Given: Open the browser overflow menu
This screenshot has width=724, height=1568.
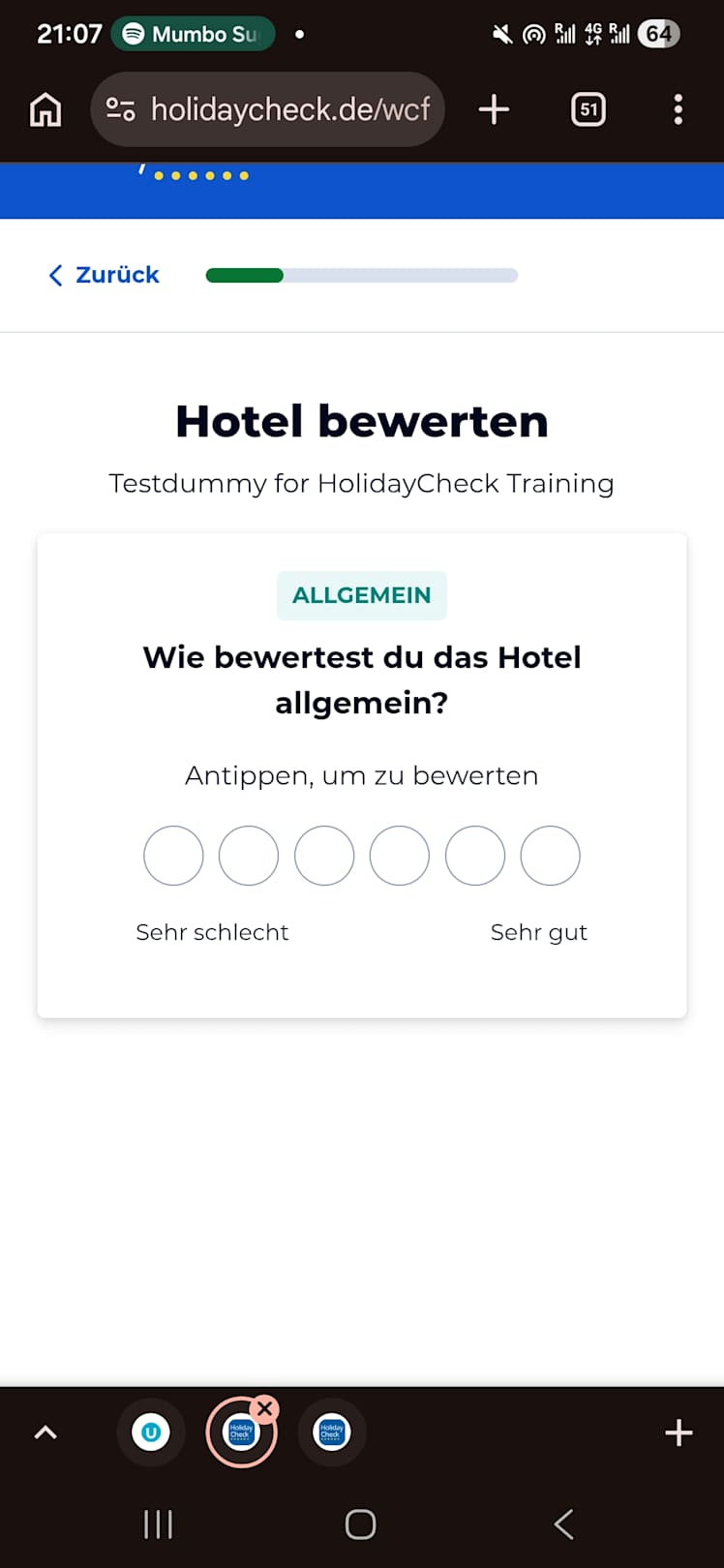Looking at the screenshot, I should click(678, 109).
